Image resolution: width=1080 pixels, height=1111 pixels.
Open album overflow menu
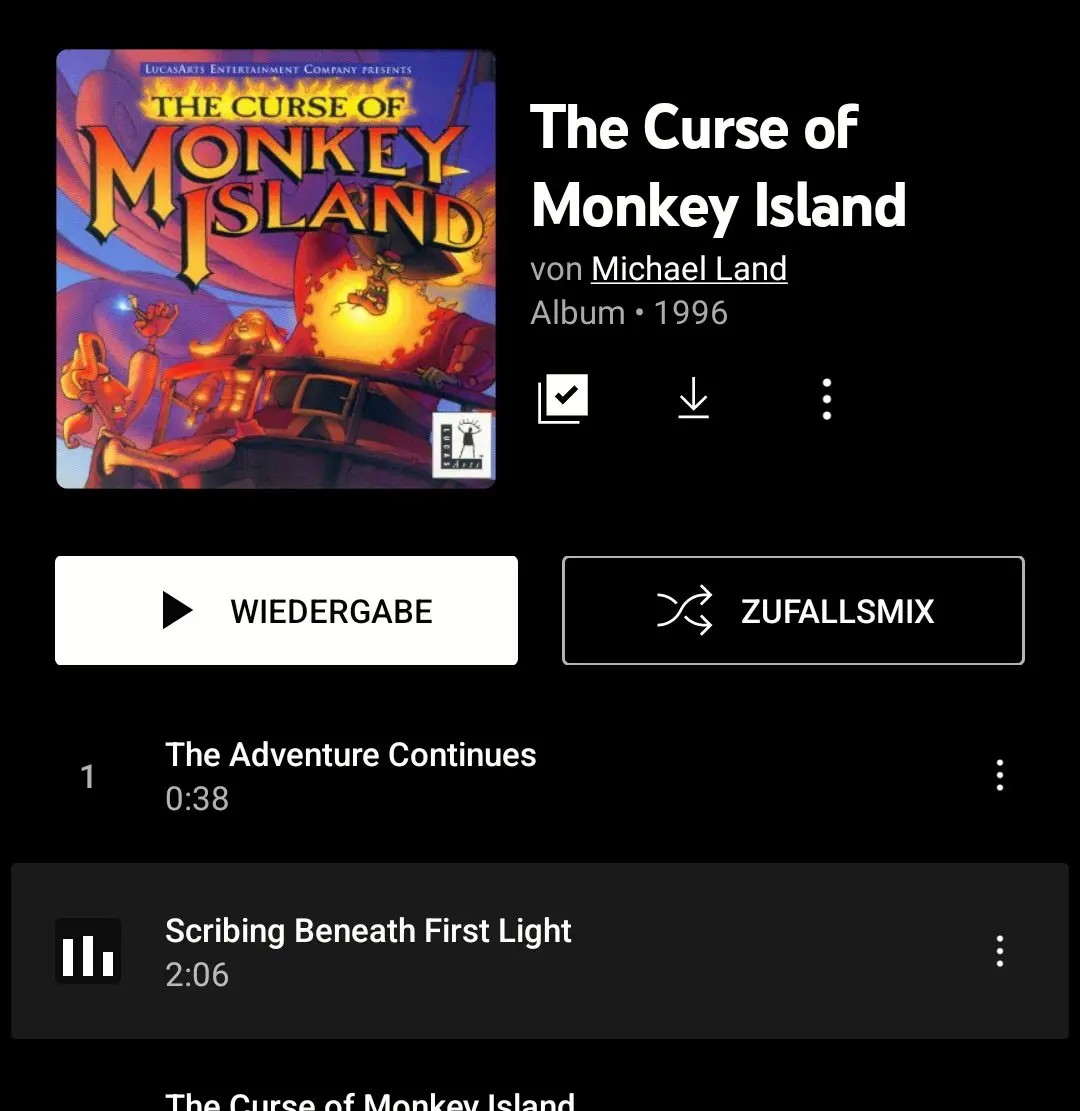point(826,399)
